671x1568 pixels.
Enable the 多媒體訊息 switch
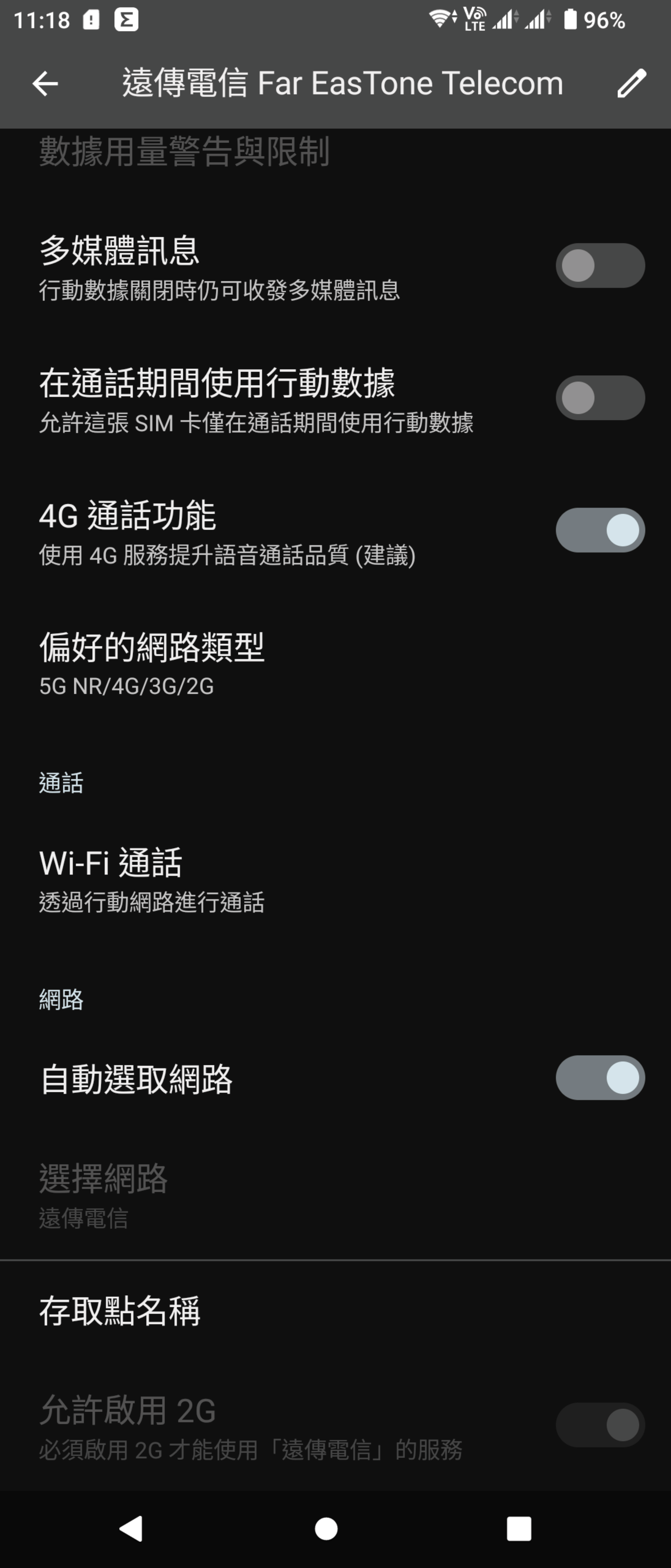coord(600,265)
